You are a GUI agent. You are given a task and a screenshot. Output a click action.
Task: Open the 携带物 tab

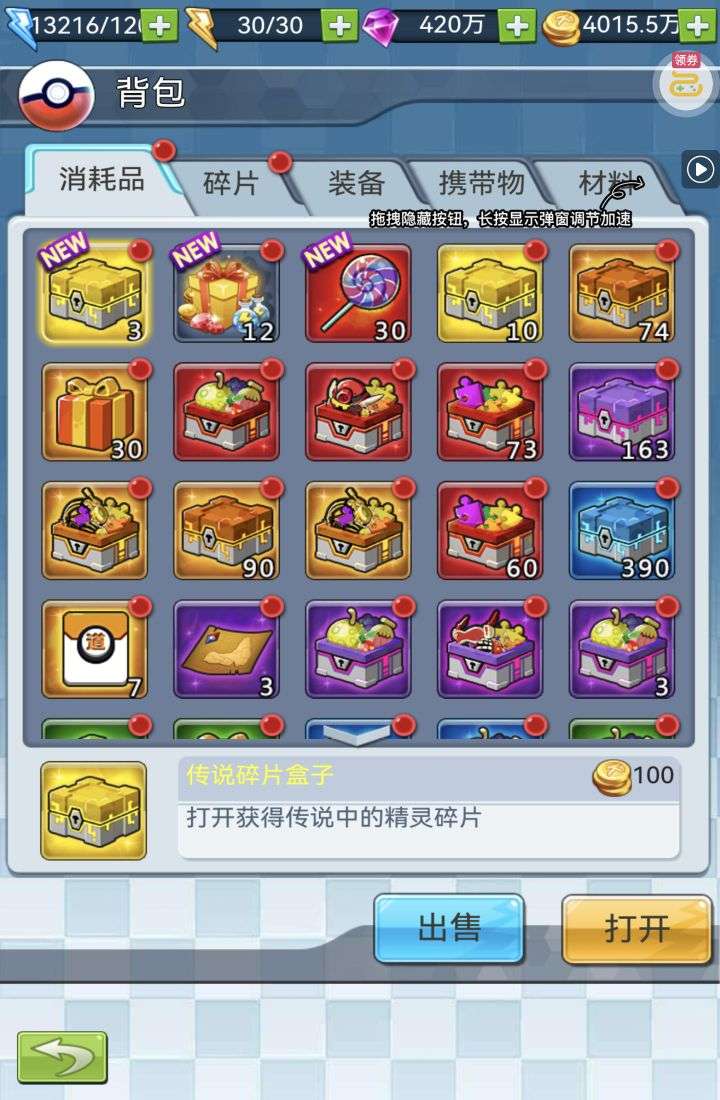click(481, 183)
